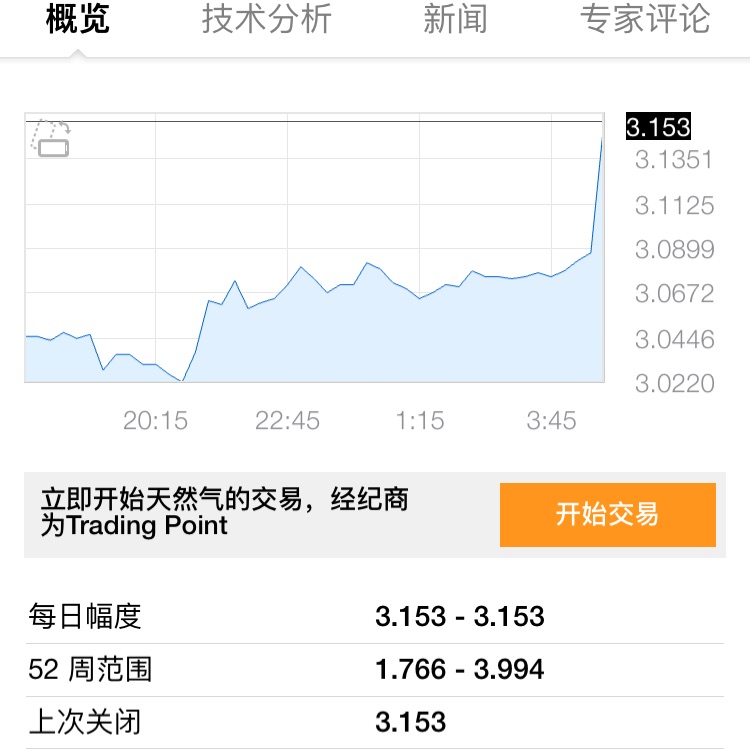The image size is (750, 750).
Task: Go to the 专家评论 tab
Action: coord(645,20)
